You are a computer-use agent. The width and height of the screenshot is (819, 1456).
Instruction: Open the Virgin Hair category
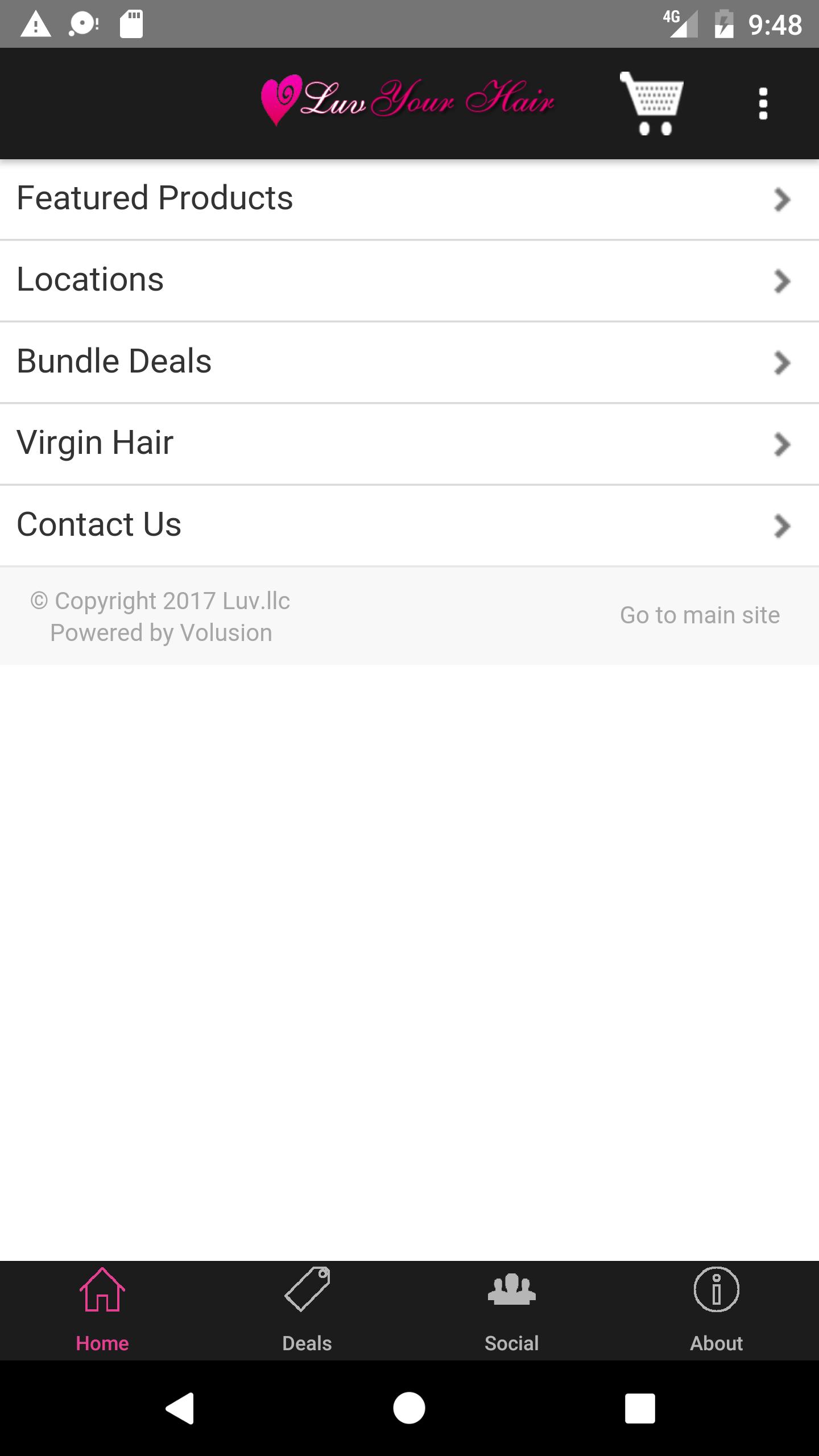409,444
